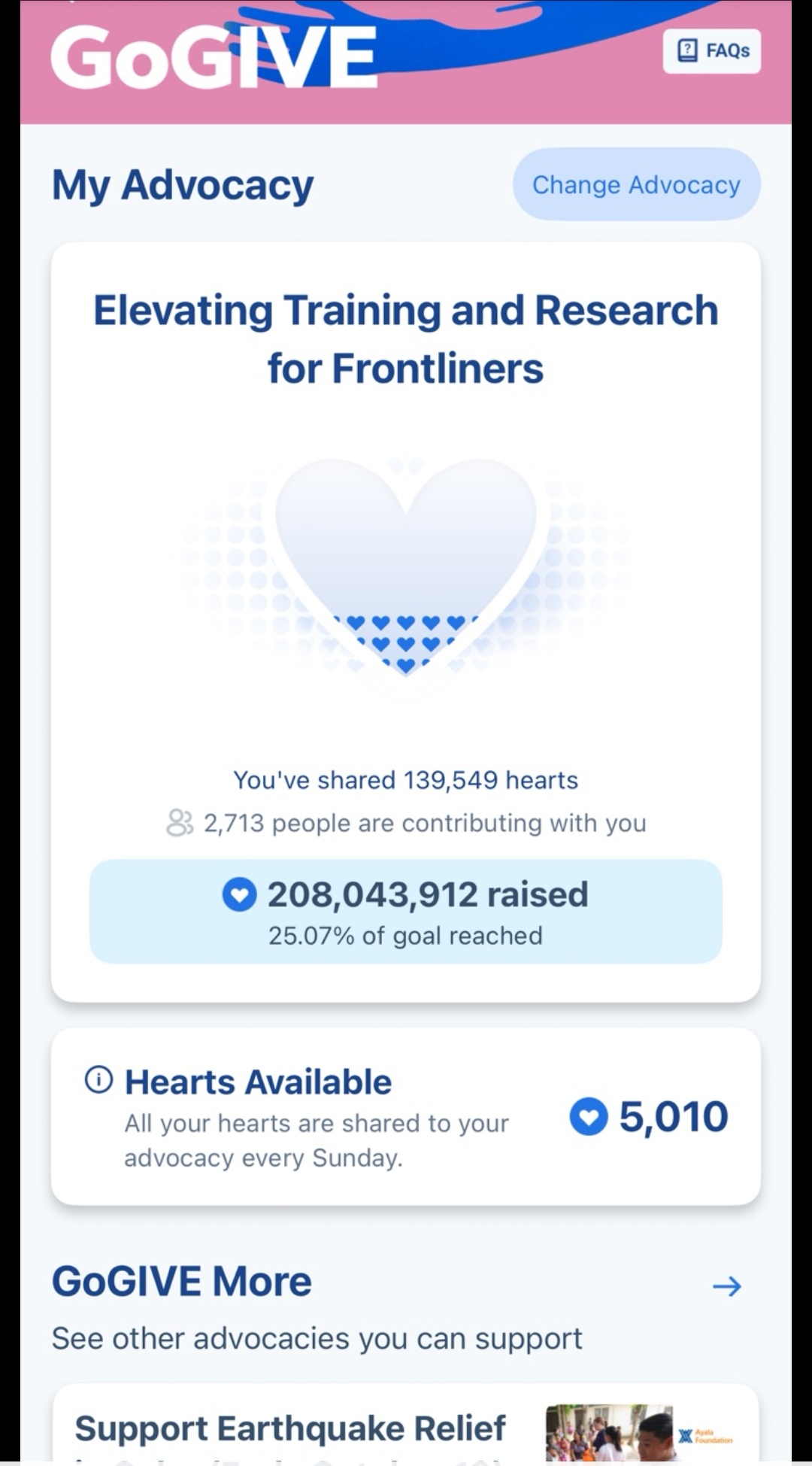Open Support Earthquake Relief advocacy card
The height and width of the screenshot is (1466, 812).
click(406, 1427)
